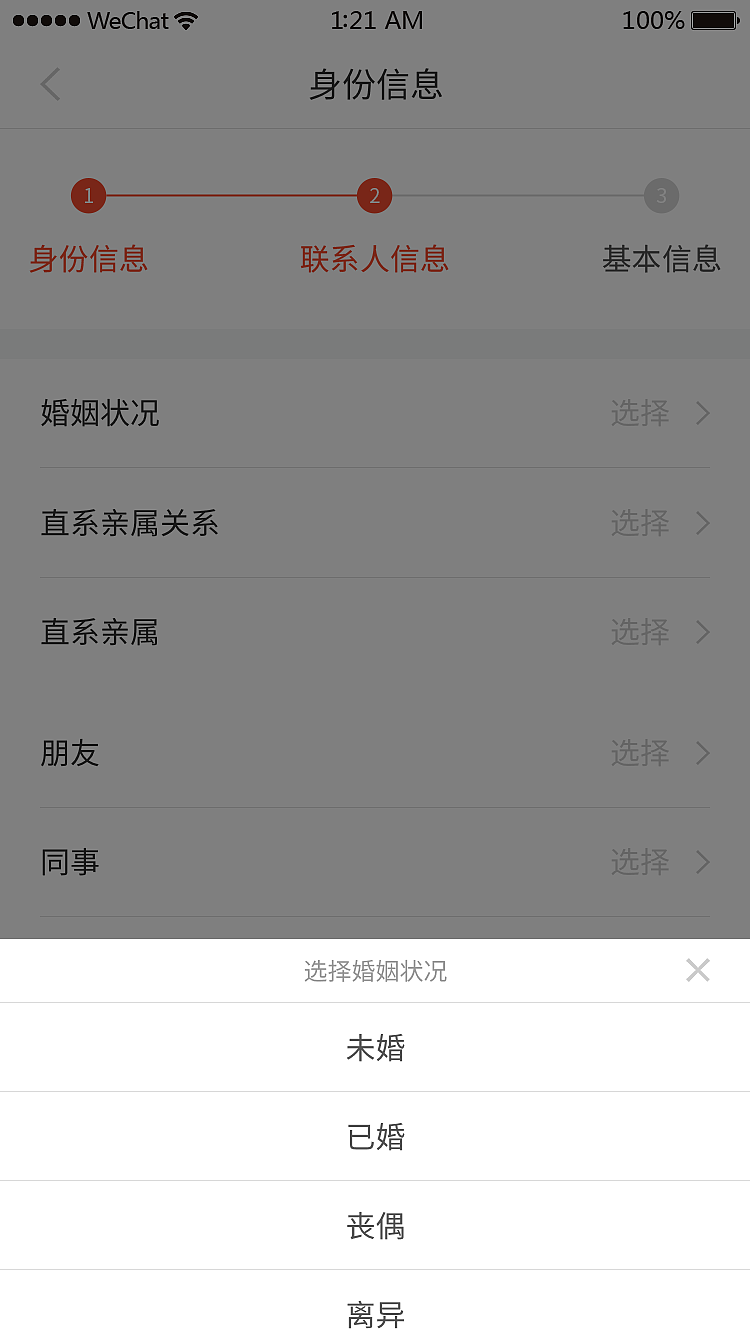Viewport: 750px width, 1334px height.
Task: Select 丧偶 in the picker
Action: pos(375,1225)
